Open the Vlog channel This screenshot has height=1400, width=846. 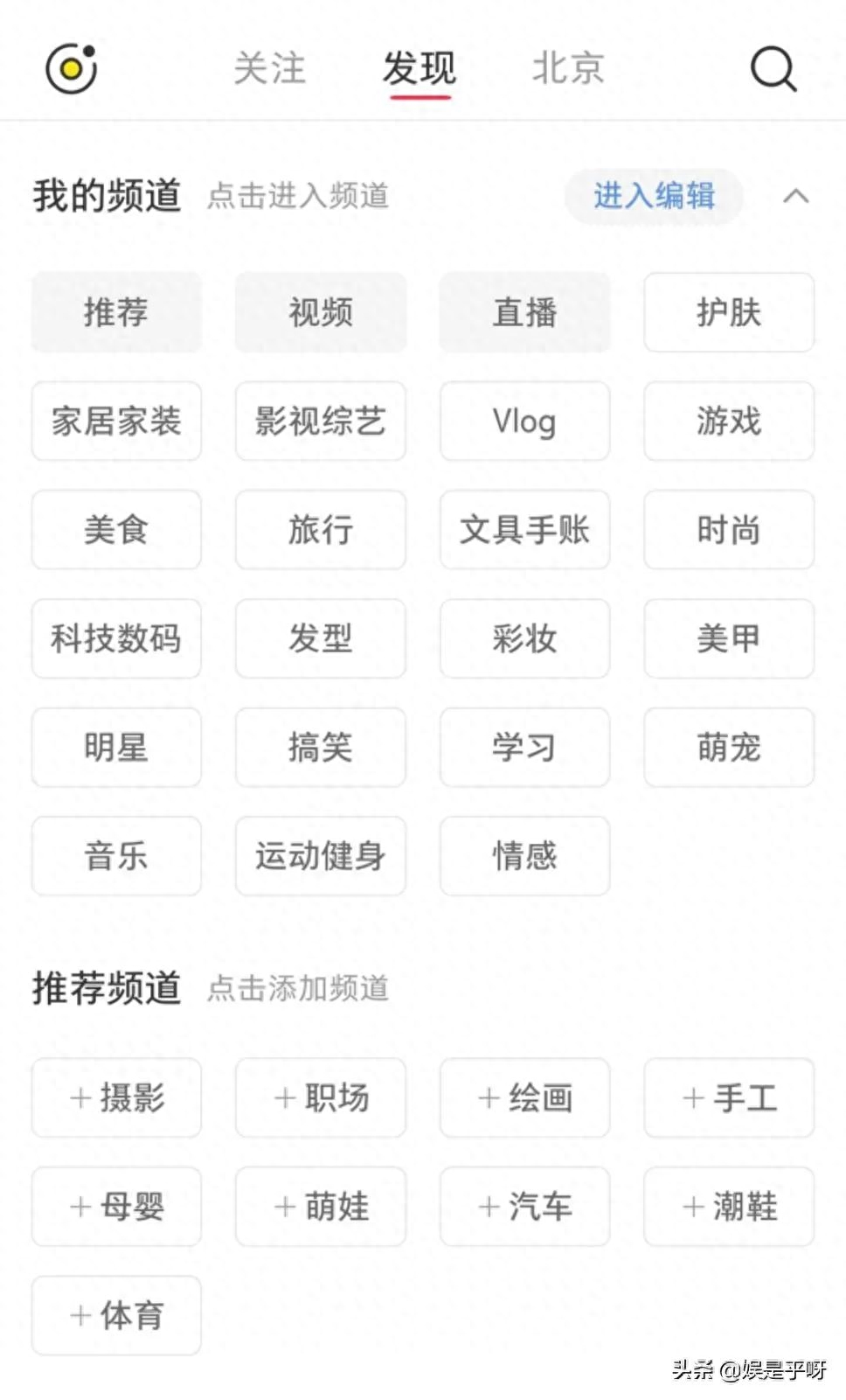click(x=524, y=421)
